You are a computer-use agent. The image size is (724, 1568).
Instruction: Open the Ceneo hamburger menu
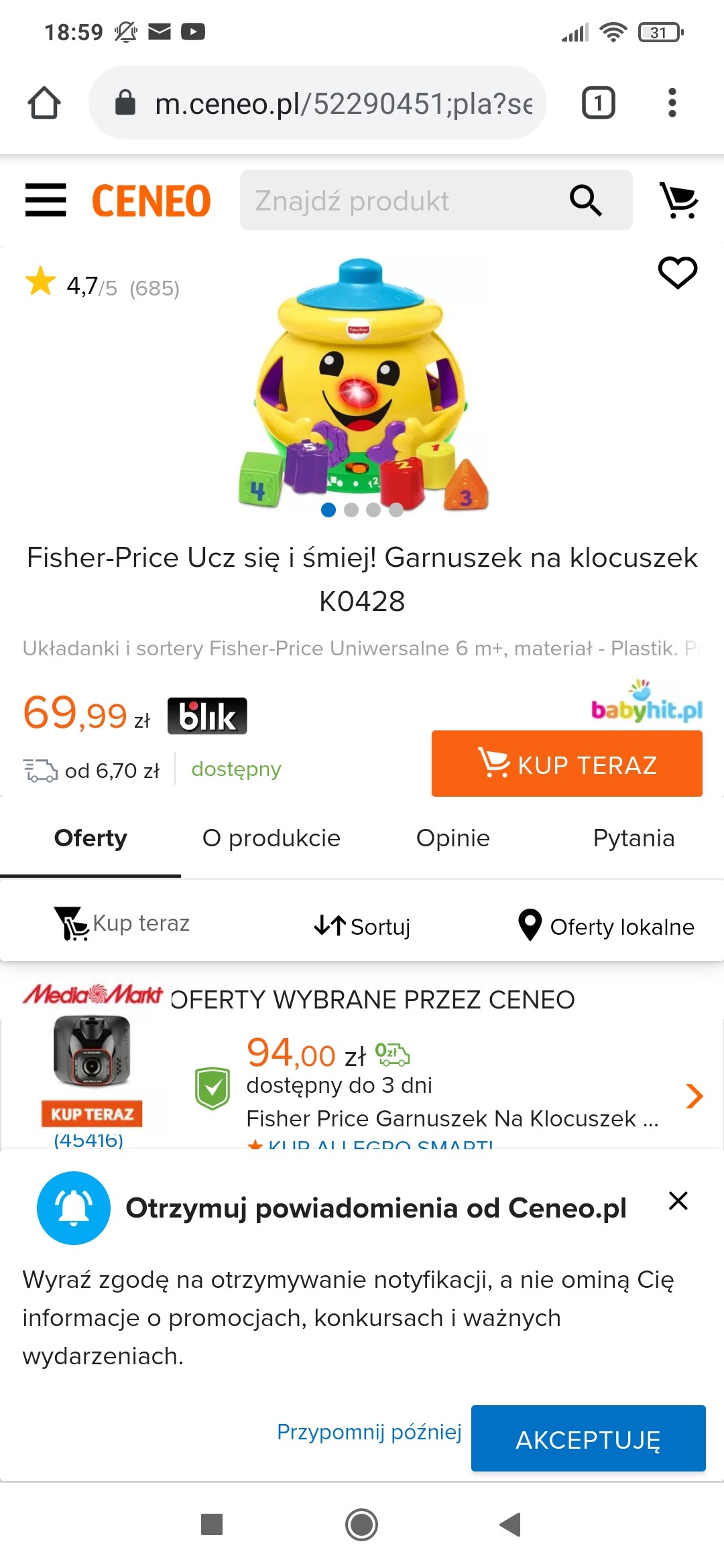coord(46,200)
